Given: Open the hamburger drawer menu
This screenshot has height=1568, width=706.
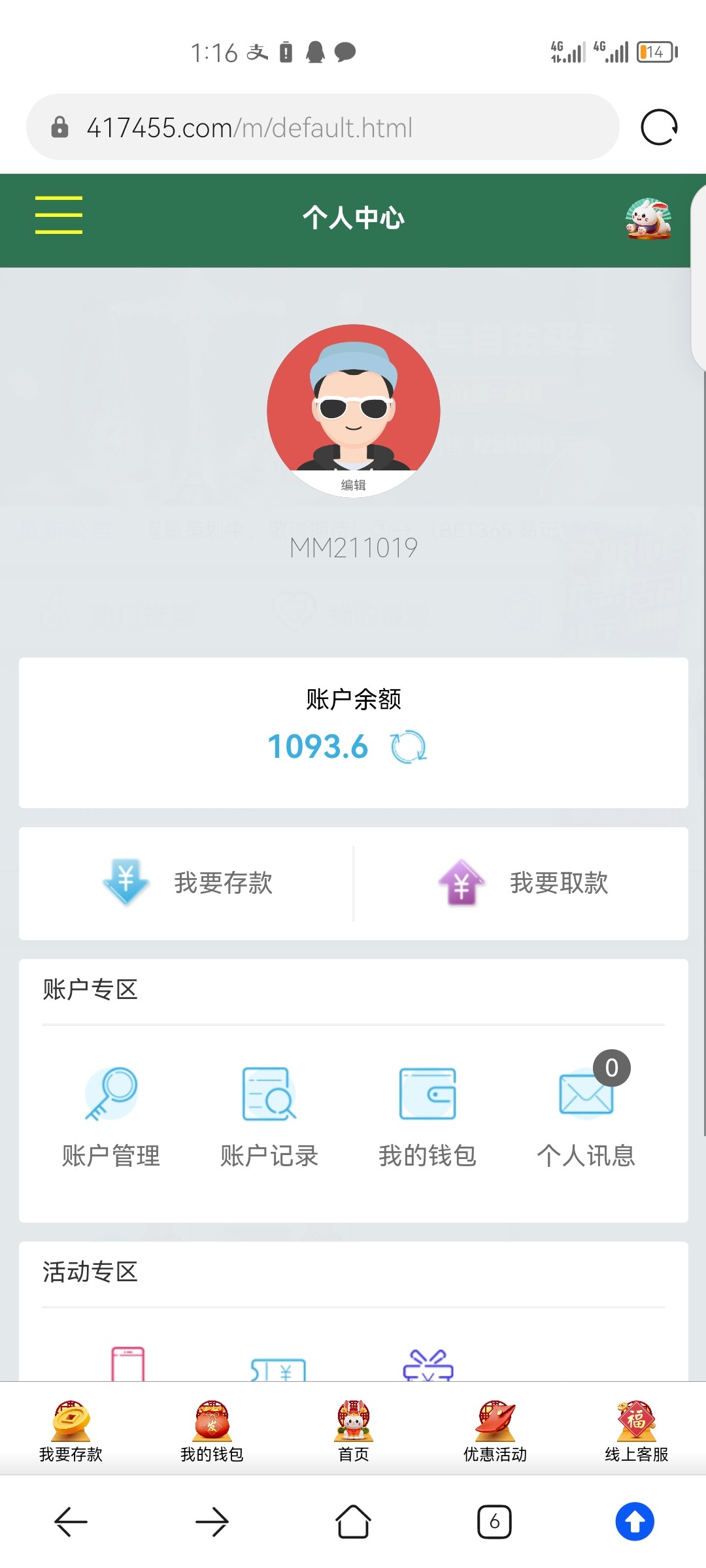Looking at the screenshot, I should point(58,215).
